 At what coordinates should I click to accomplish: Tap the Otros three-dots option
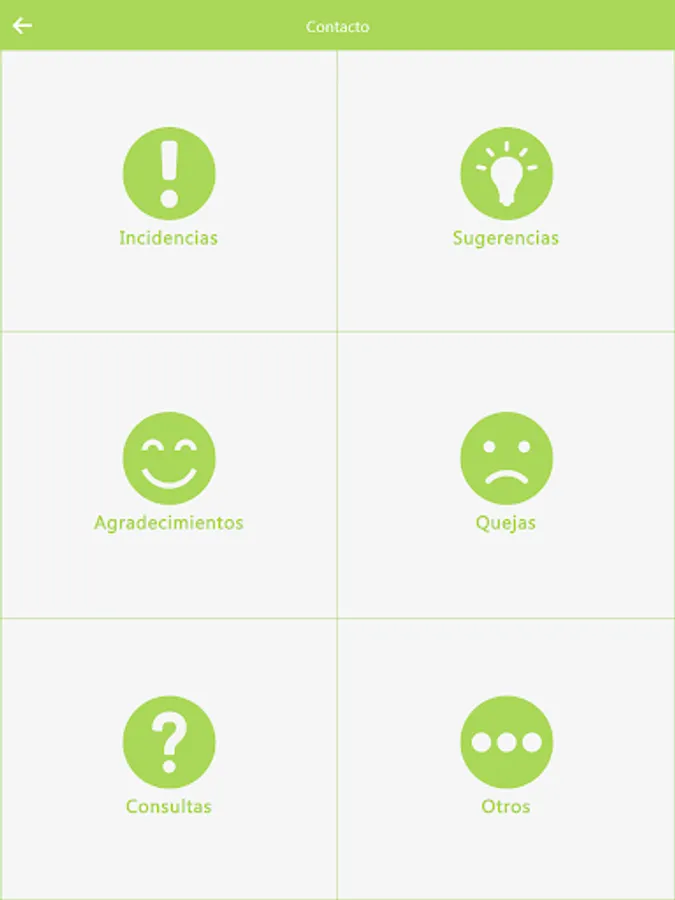(x=506, y=743)
